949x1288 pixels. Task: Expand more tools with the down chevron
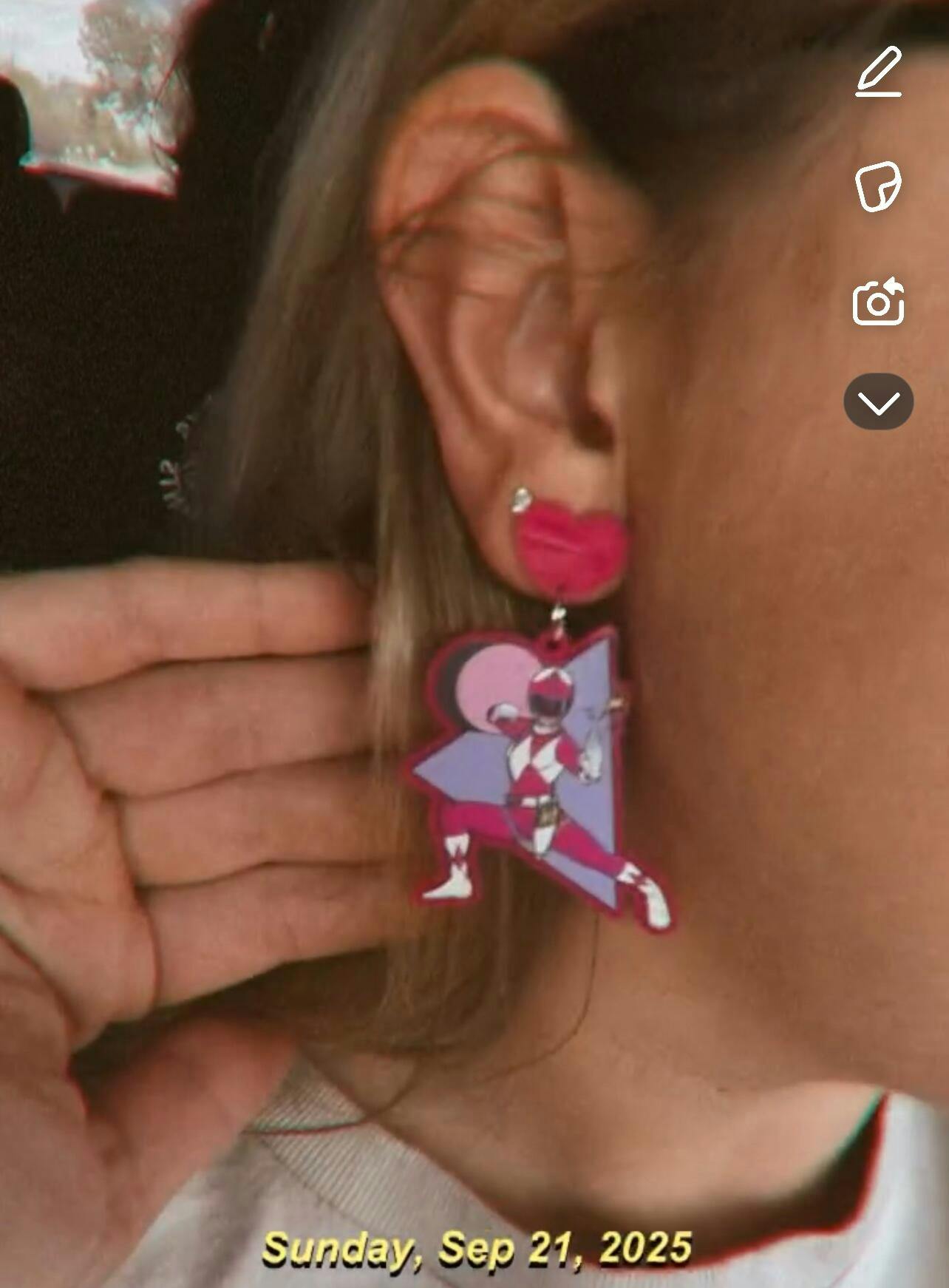pyautogui.click(x=878, y=402)
